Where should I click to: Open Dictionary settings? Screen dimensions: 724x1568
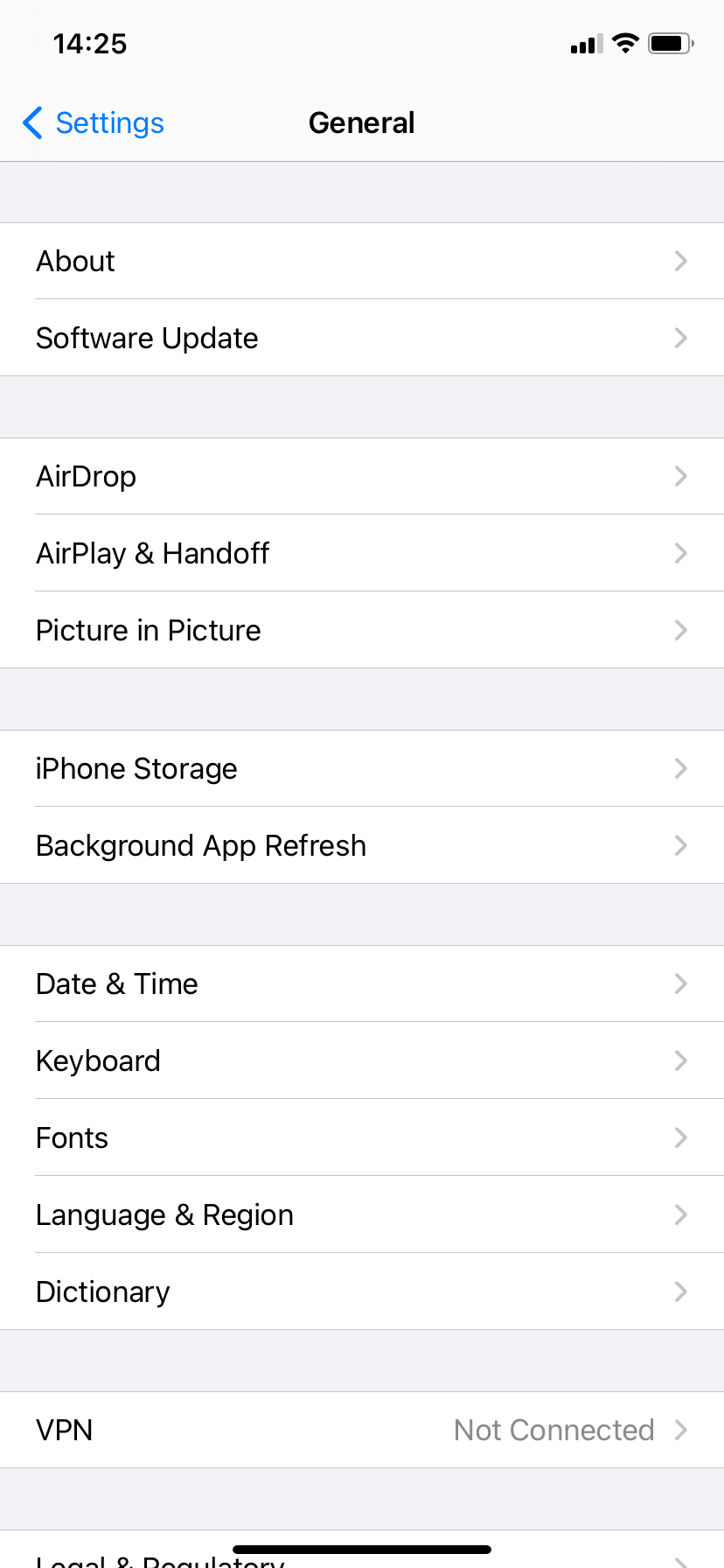pos(362,1291)
